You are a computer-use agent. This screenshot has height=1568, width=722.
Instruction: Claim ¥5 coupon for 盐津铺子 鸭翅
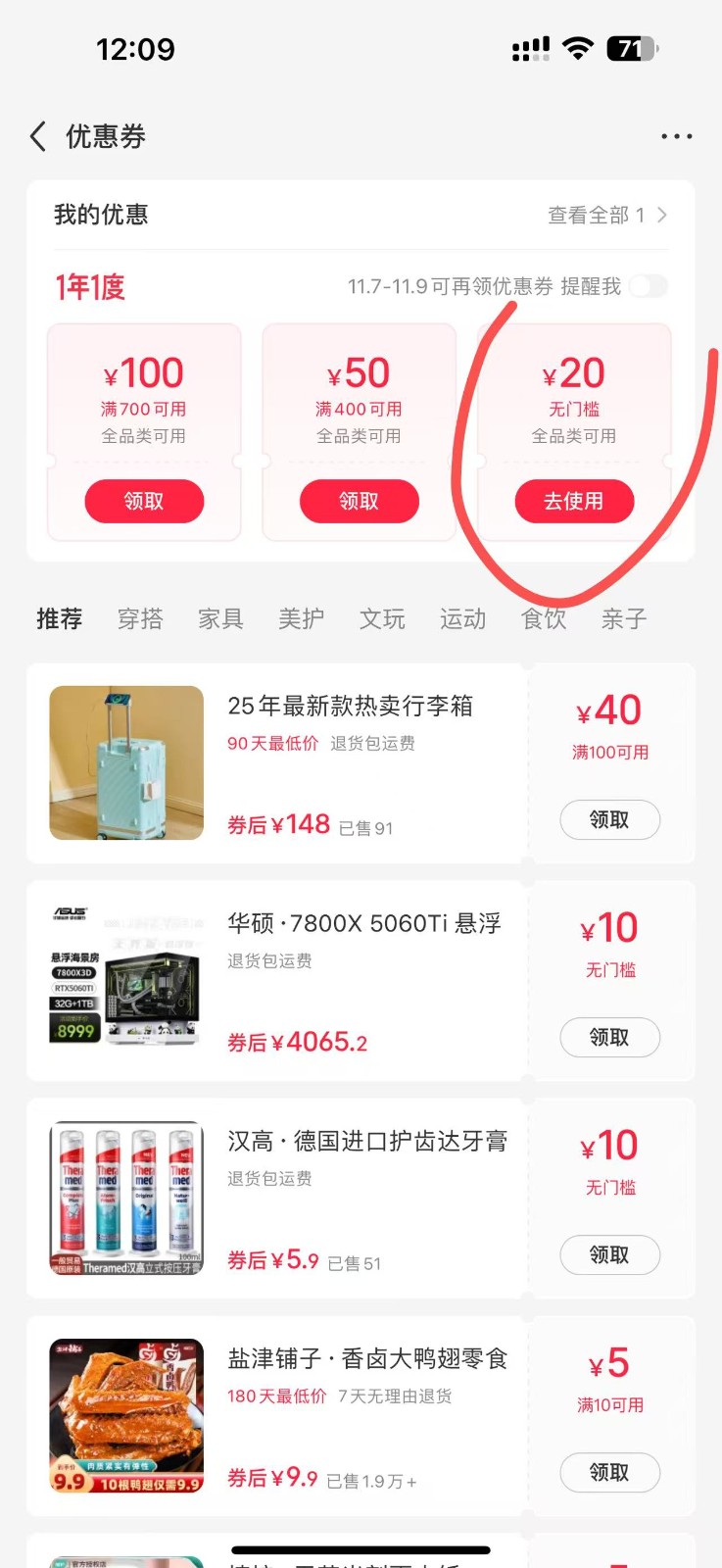[x=609, y=1472]
